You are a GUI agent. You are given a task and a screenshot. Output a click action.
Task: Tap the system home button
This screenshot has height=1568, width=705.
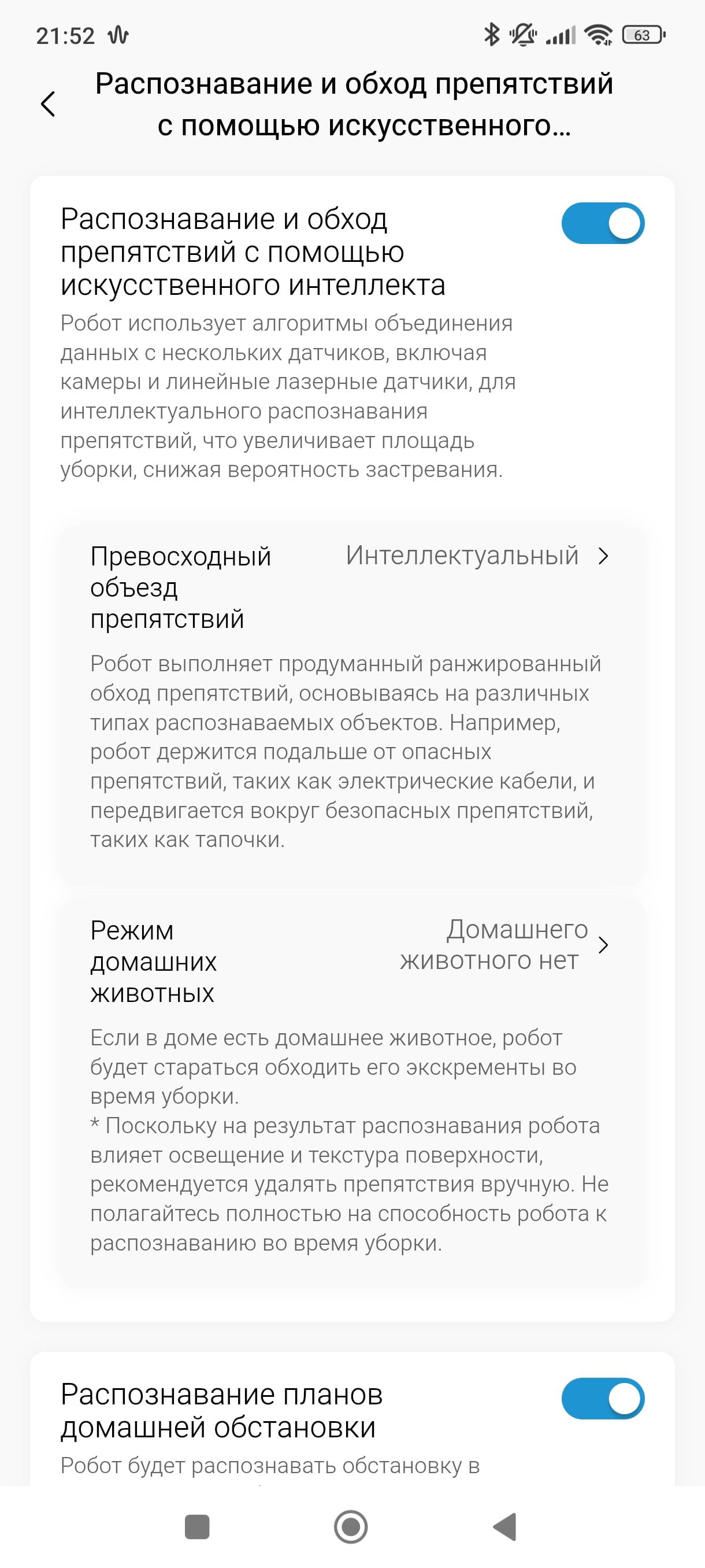[x=351, y=1527]
